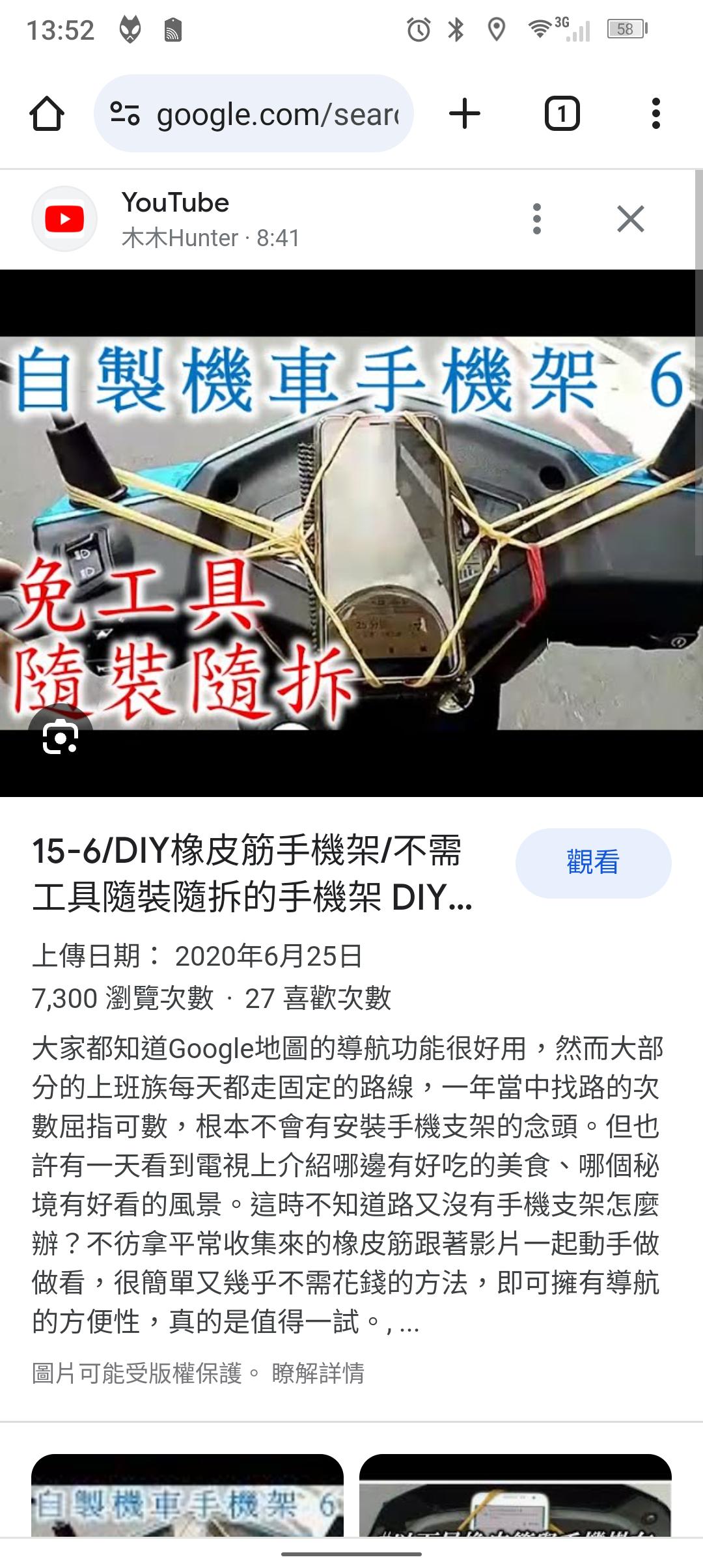Close the image preview panel

630,219
